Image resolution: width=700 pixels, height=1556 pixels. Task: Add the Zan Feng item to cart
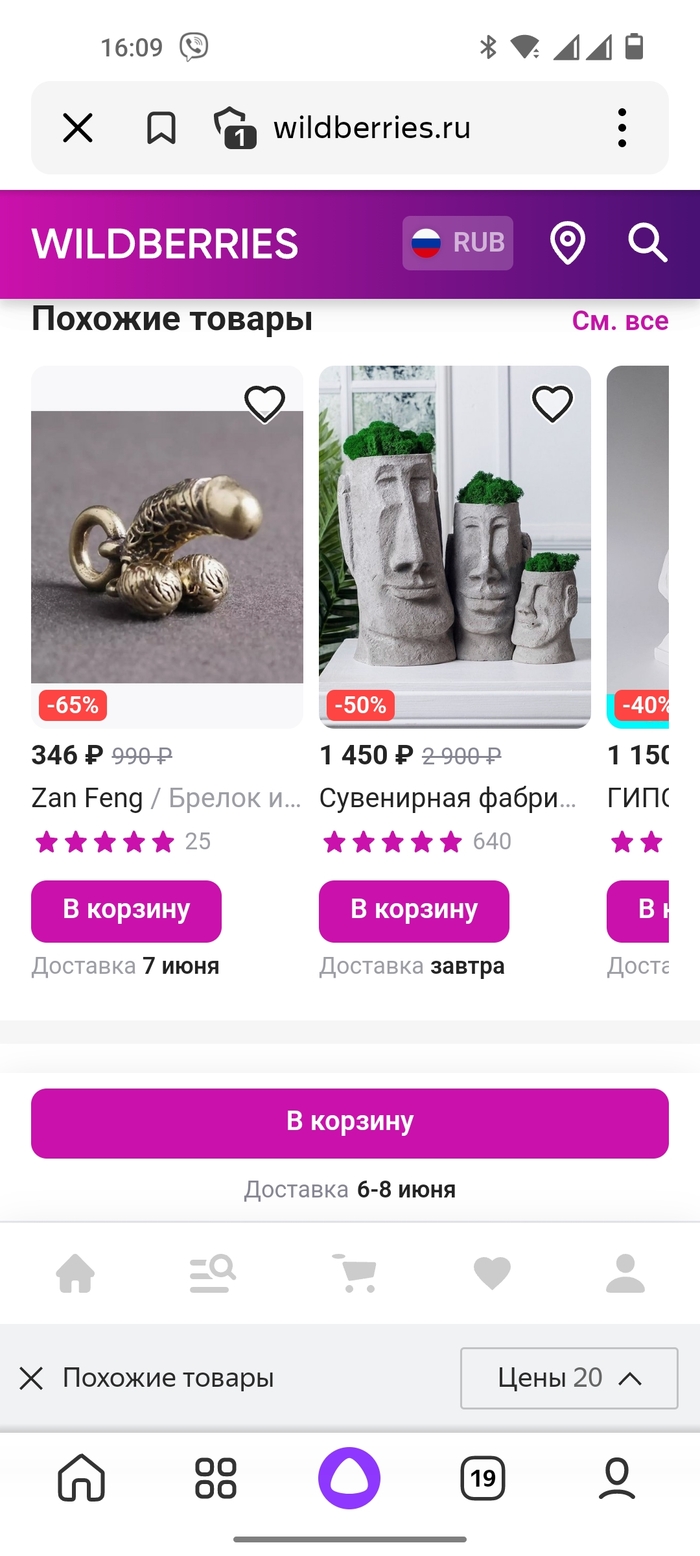tap(126, 910)
